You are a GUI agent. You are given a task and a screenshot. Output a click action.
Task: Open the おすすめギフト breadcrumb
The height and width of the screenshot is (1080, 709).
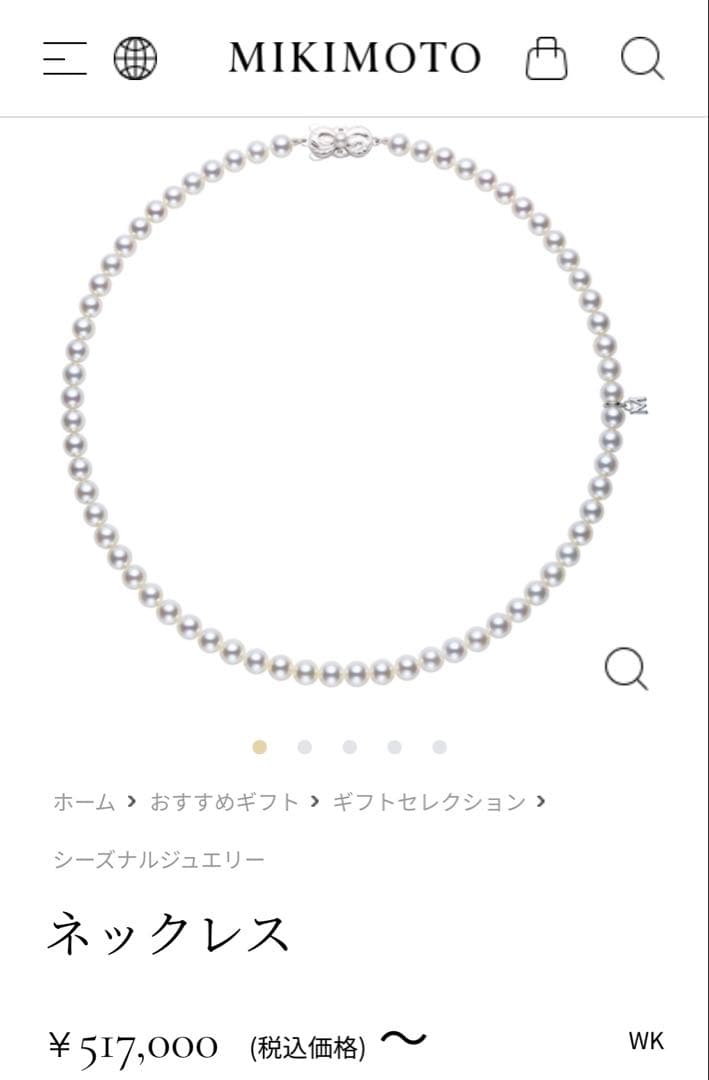pos(224,802)
